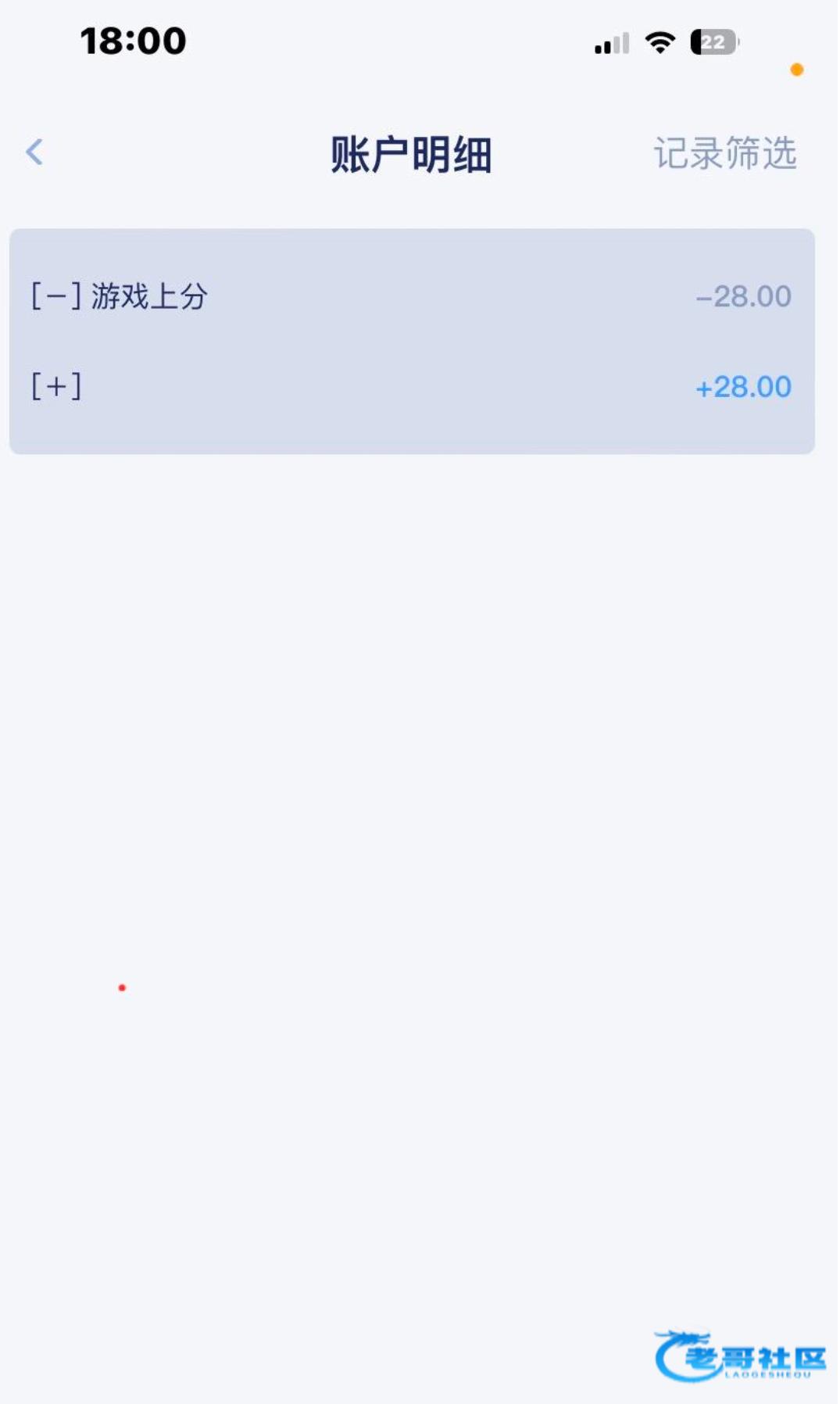The height and width of the screenshot is (1404, 840).
Task: Open the +28.00 income record
Action: tap(411, 387)
